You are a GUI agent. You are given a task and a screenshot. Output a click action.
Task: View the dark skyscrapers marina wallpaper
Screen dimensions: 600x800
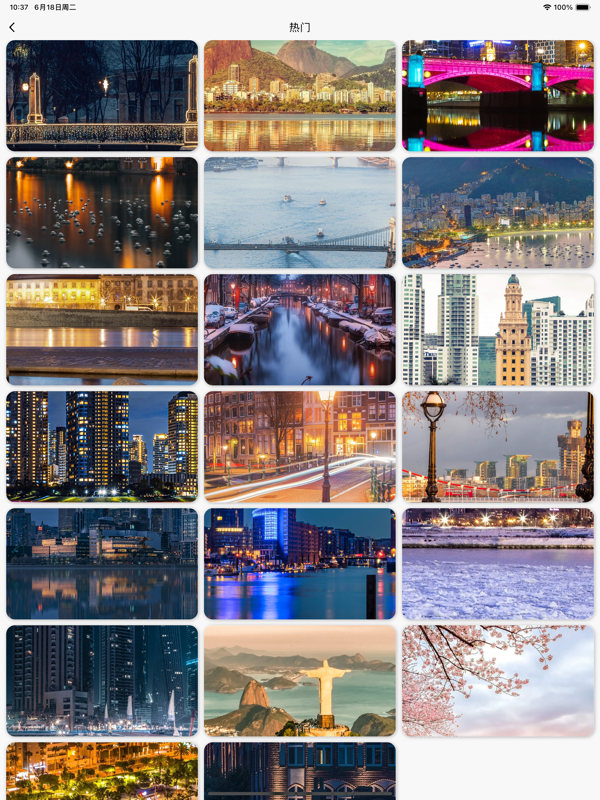click(102, 680)
